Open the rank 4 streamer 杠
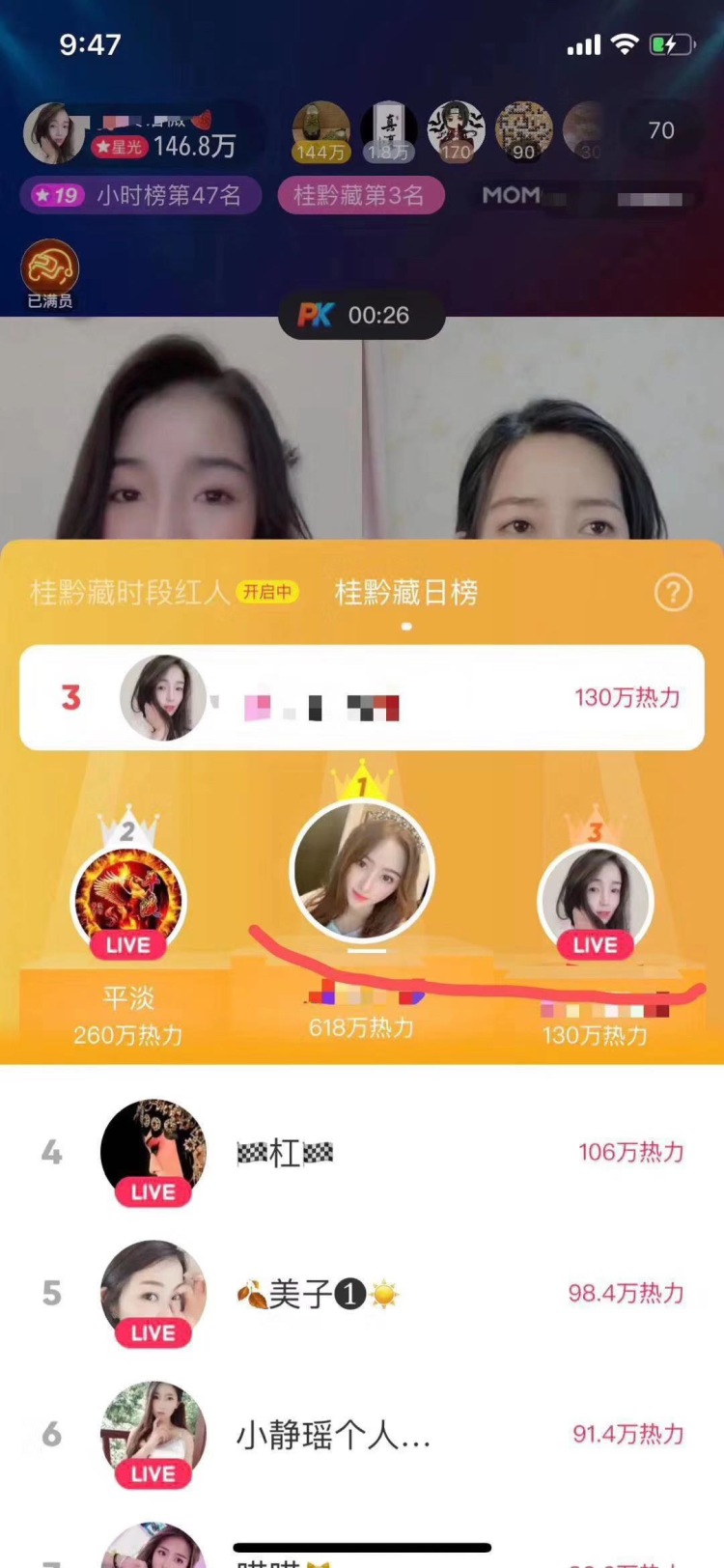This screenshot has width=724, height=1568. coord(362,1152)
